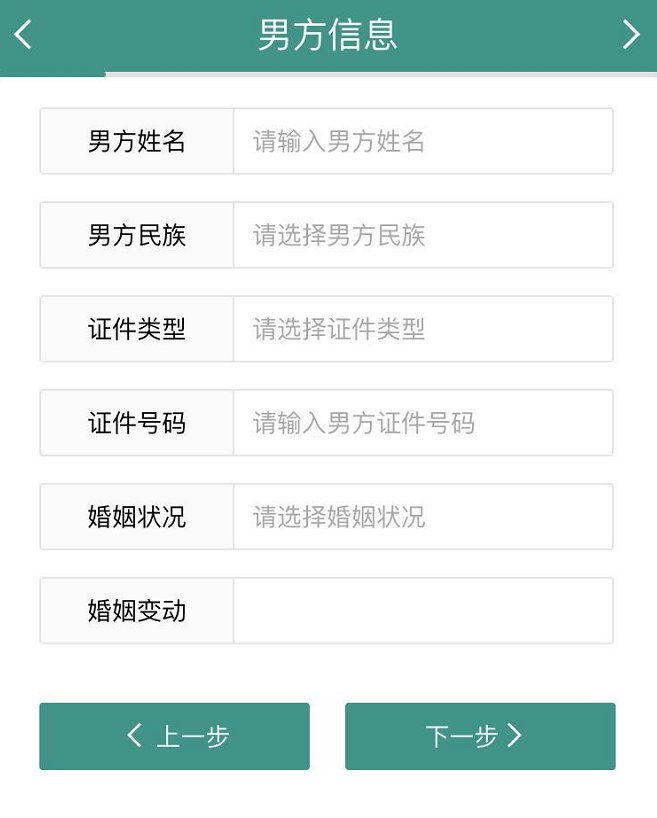Open the 男方民族 ethnicity picker
The height and width of the screenshot is (818, 657).
click(422, 235)
